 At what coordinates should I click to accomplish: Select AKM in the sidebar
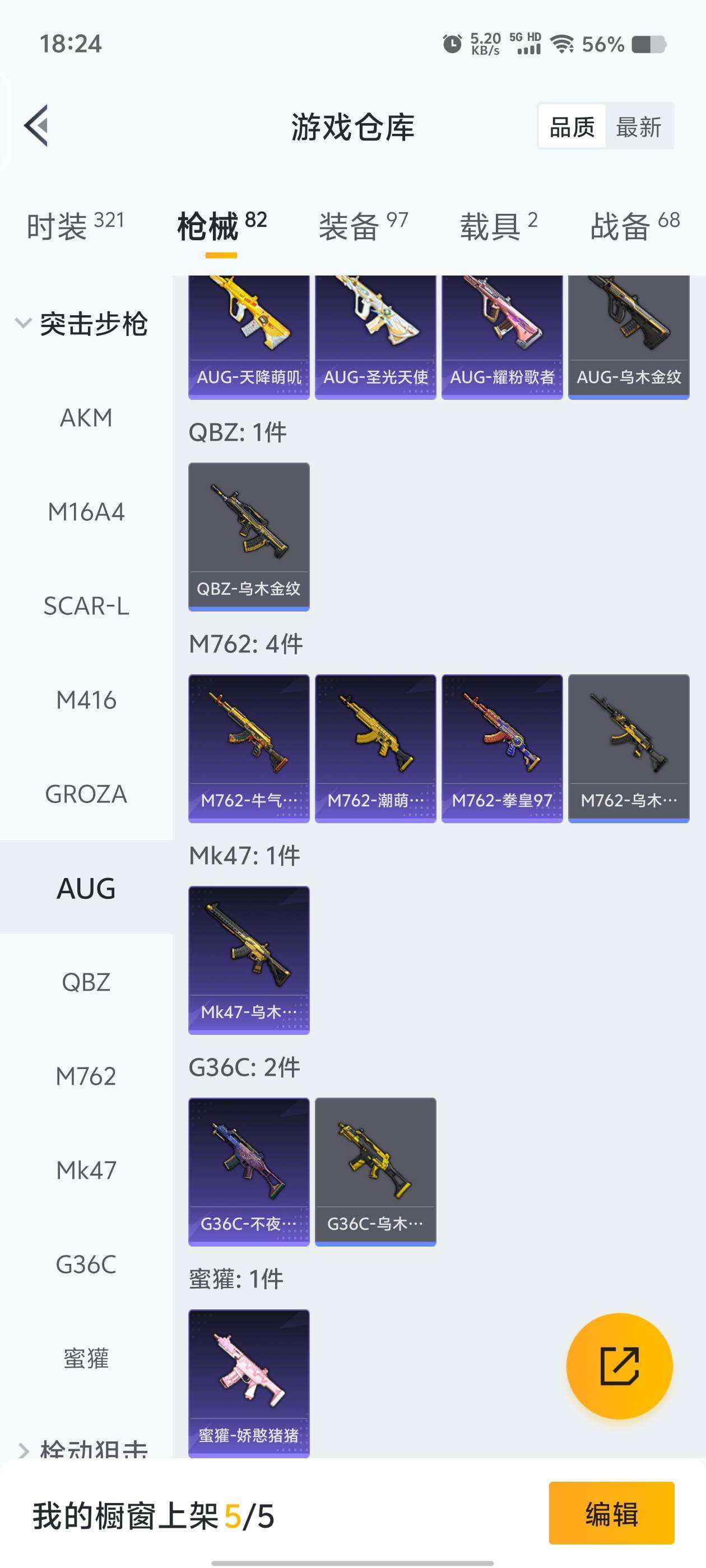(x=86, y=418)
